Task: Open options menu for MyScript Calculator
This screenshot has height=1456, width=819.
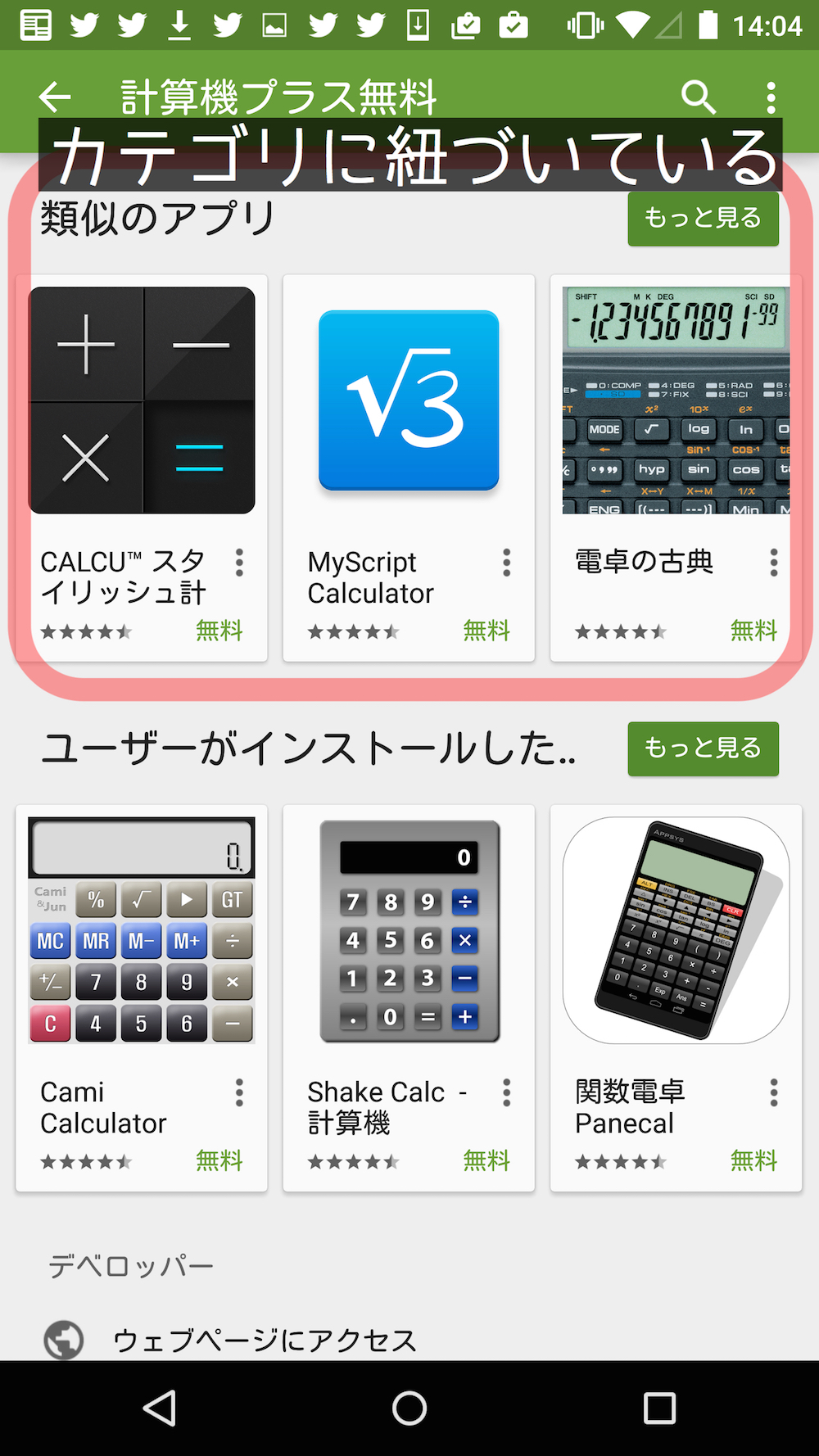Action: coord(507,563)
